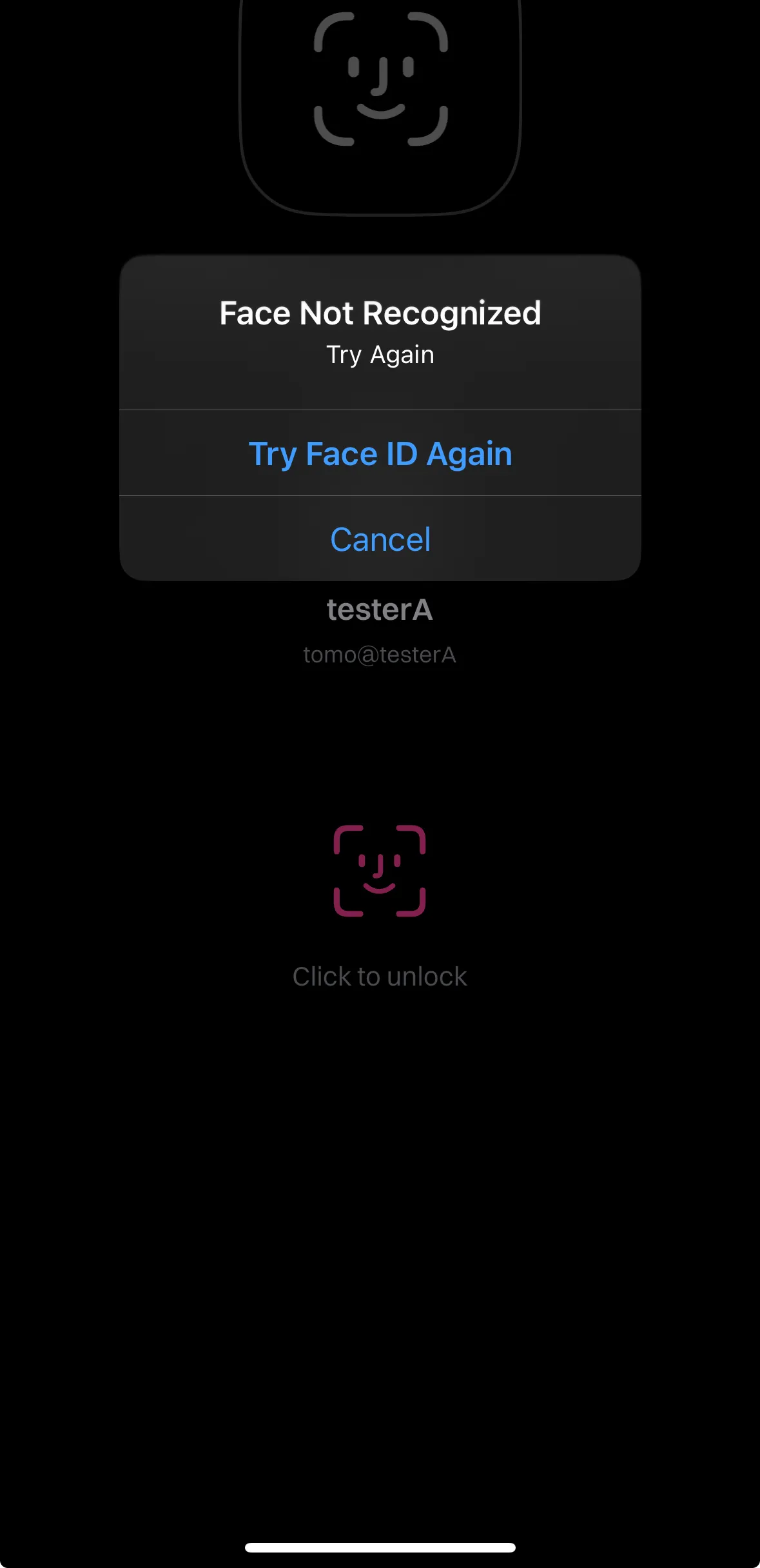Click the divider between Try Face ID Again and Cancel
Screen dimensions: 760x1568
(x=380, y=495)
